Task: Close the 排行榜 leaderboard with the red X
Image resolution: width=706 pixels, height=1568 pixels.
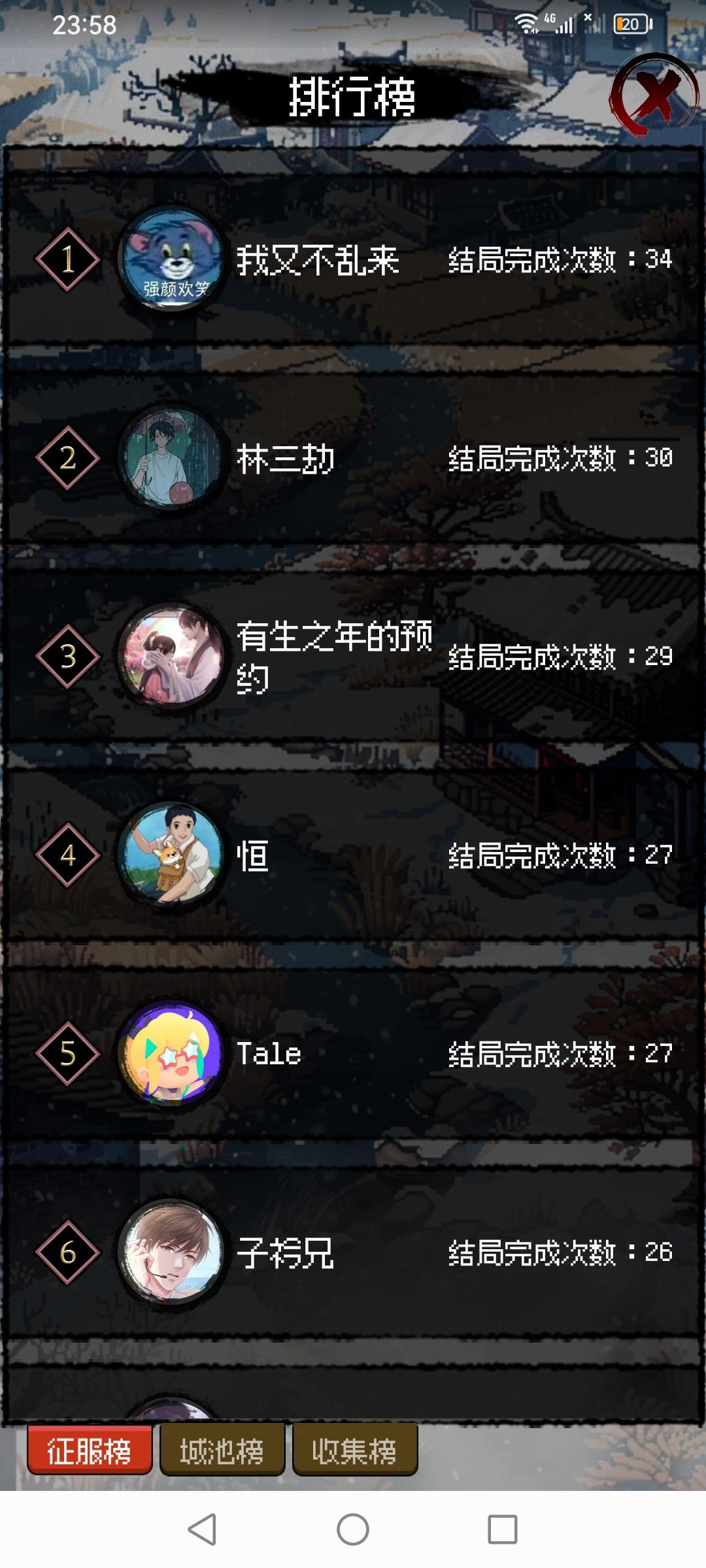Action: (x=654, y=95)
